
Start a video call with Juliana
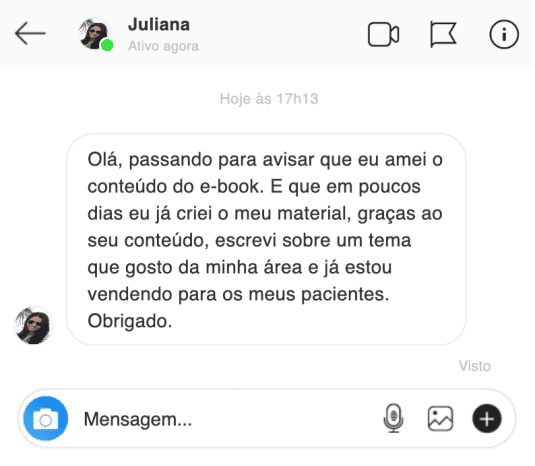point(384,34)
